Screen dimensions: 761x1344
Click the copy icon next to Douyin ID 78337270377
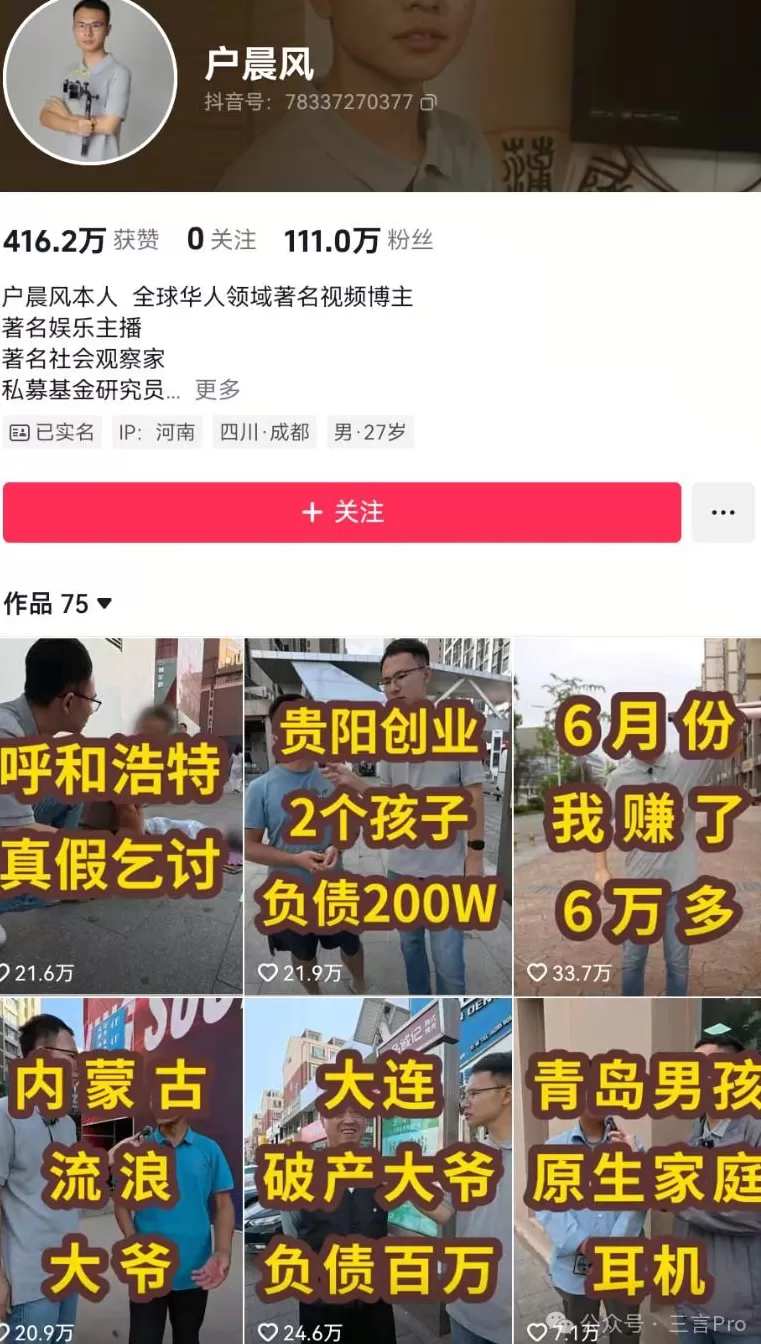[x=430, y=102]
